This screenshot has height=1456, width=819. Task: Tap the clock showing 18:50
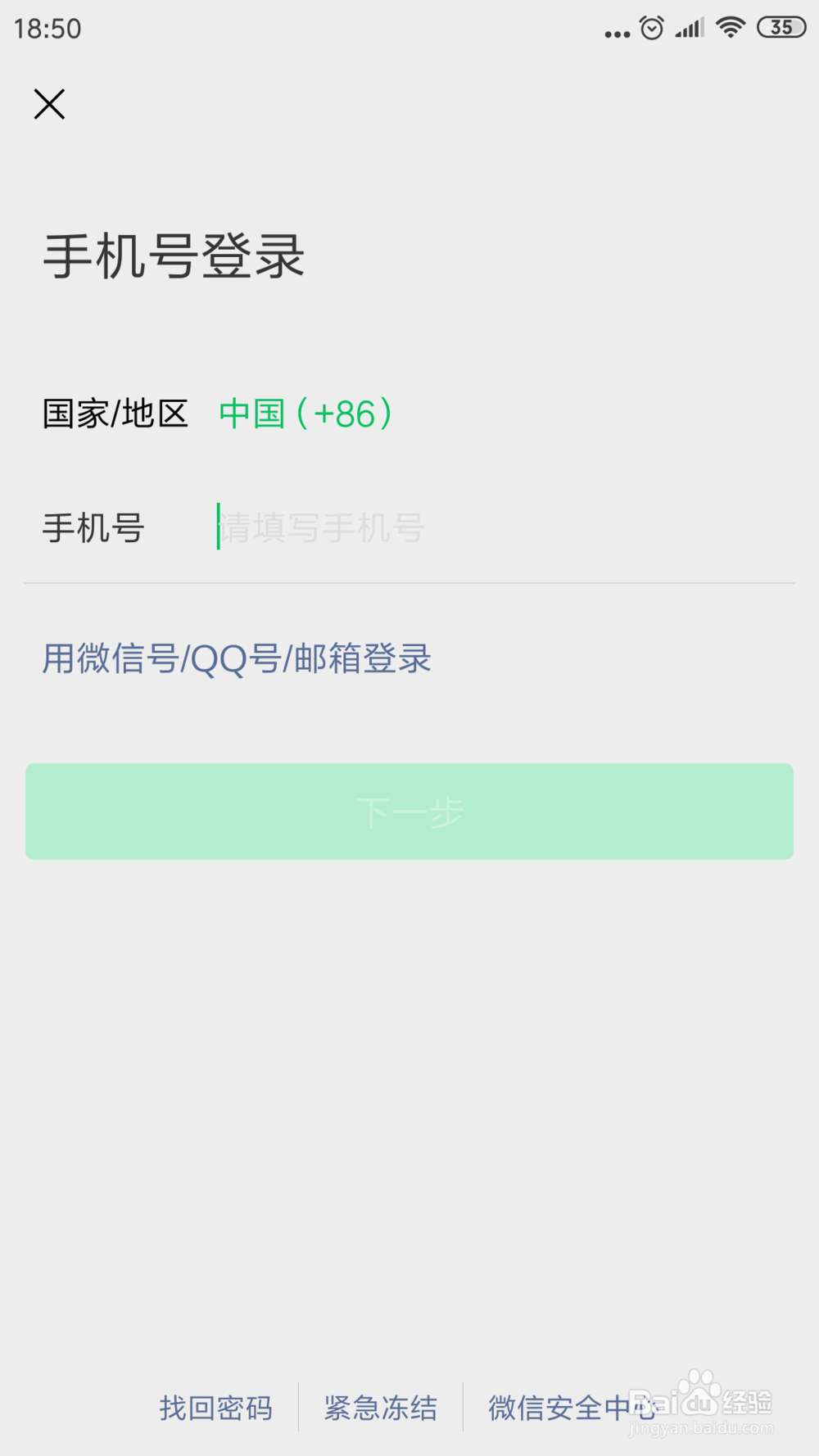pyautogui.click(x=47, y=29)
